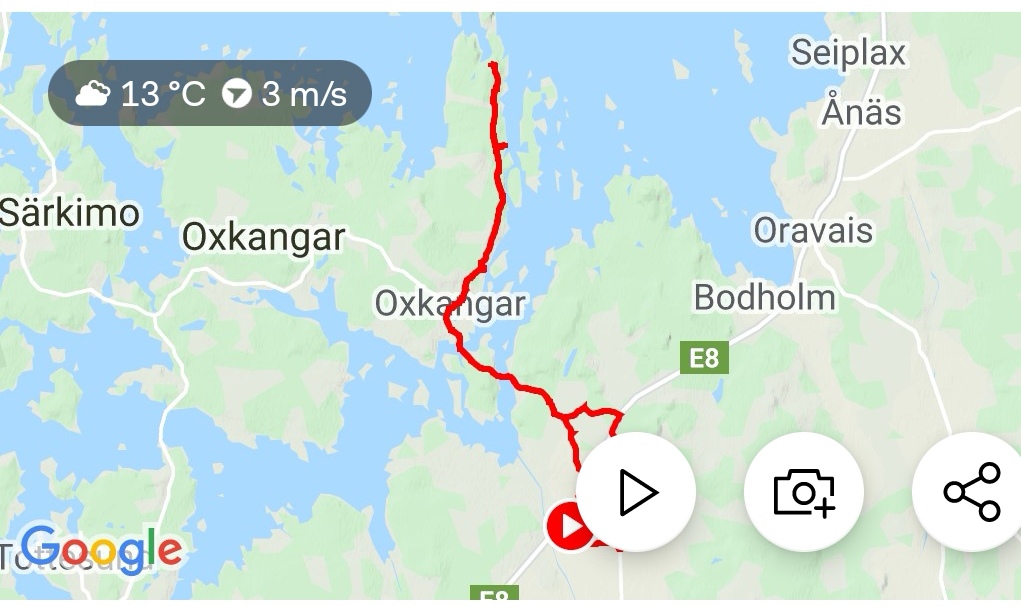The width and height of the screenshot is (1021, 607).
Task: Play the route animation
Action: (x=636, y=492)
